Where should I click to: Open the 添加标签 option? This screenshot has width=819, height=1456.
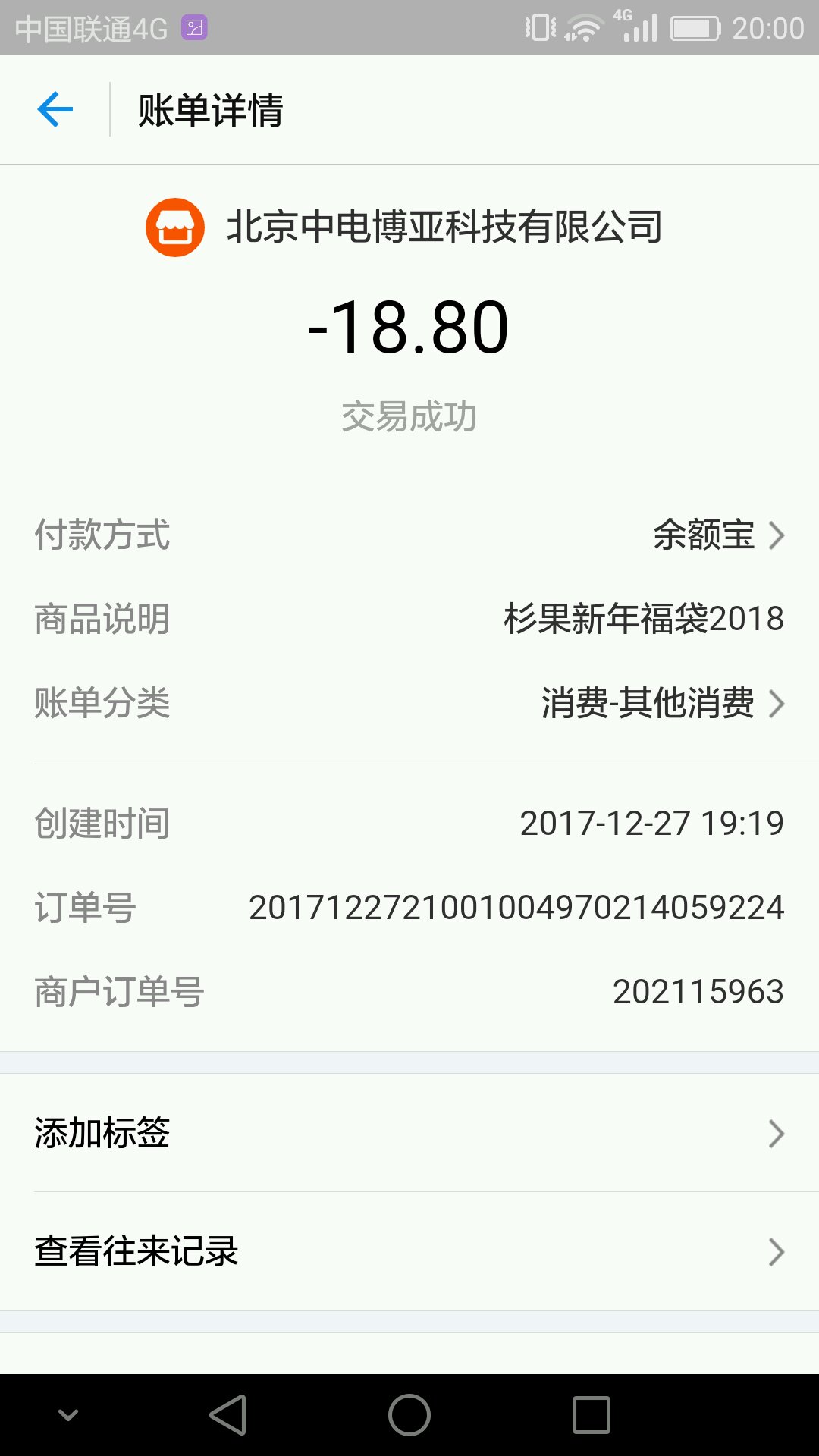click(409, 1133)
